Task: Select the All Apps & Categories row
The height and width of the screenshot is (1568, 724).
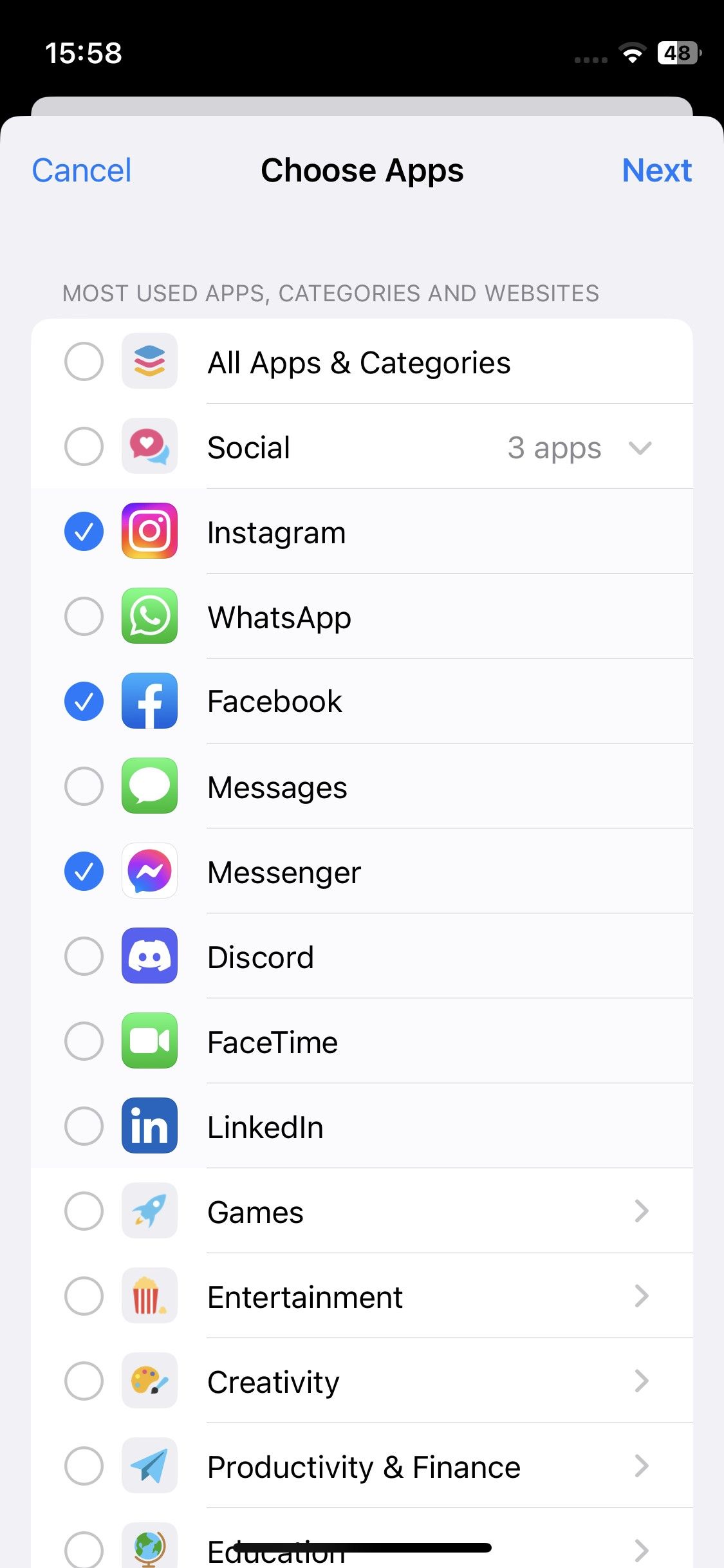Action: point(83,362)
